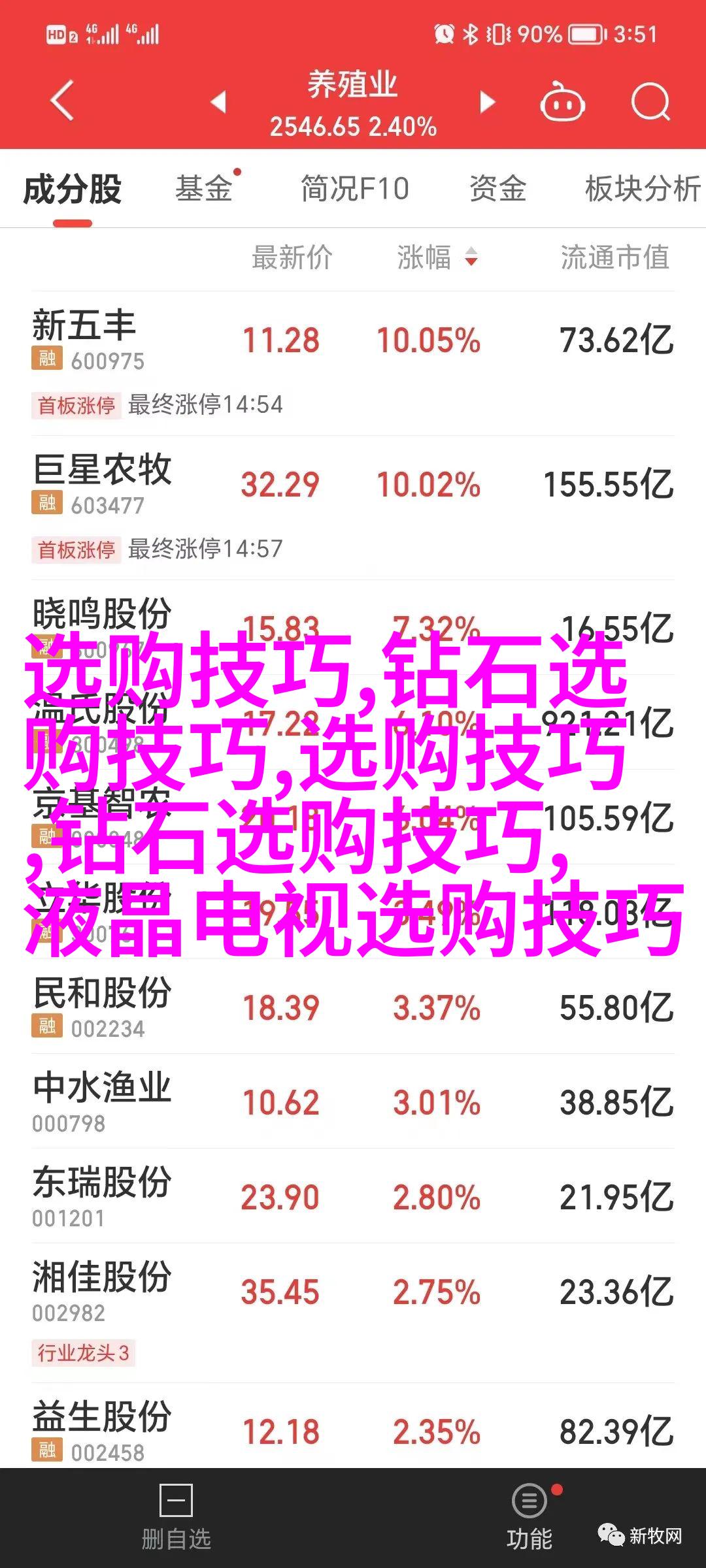Open stock 东瑞股份 001201
This screenshot has width=706, height=1568.
(x=353, y=1196)
